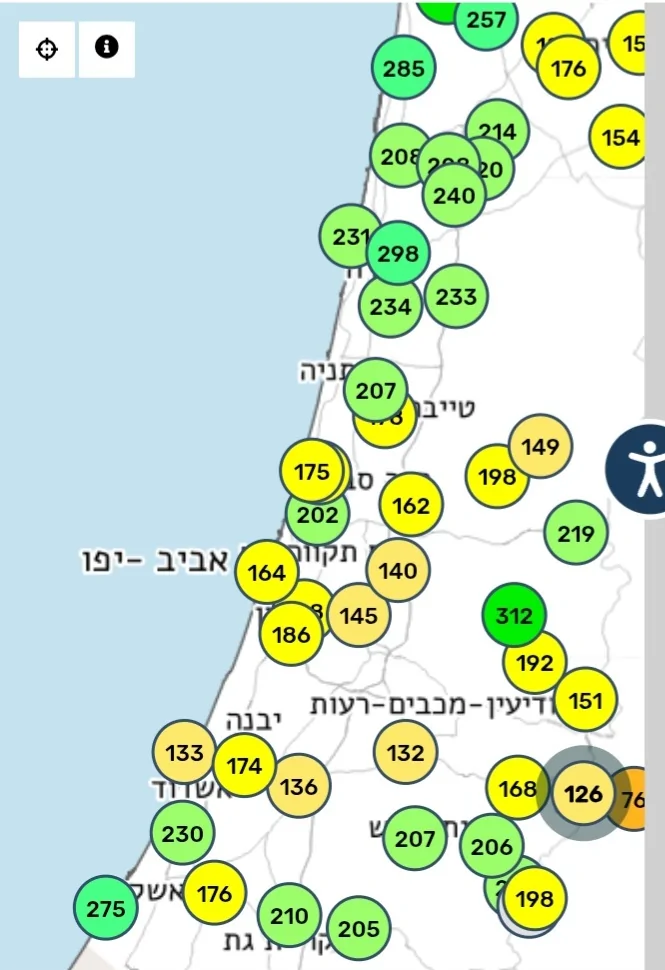Select the station marker showing 312

point(514,616)
